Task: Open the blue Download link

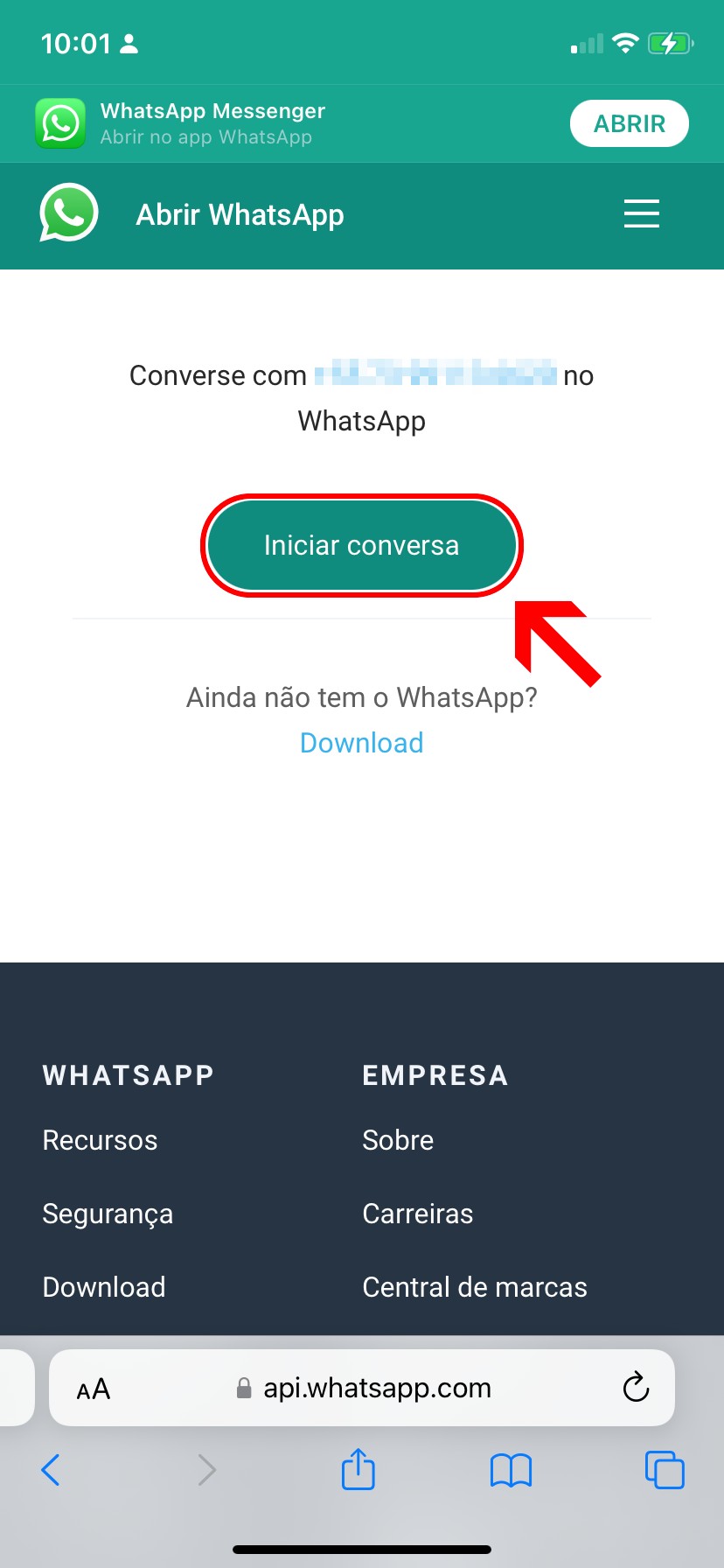Action: coord(361,743)
